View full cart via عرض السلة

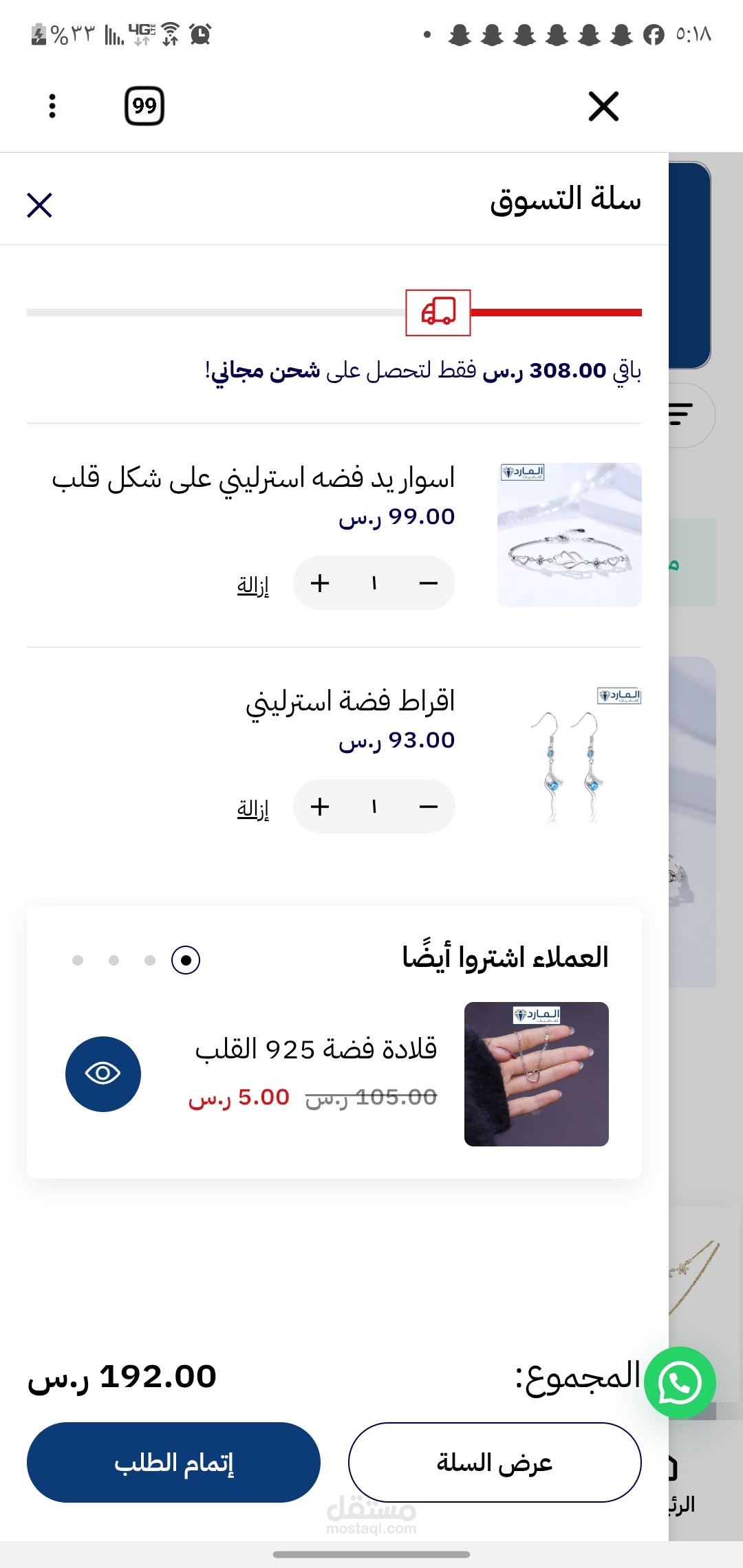tap(495, 1462)
